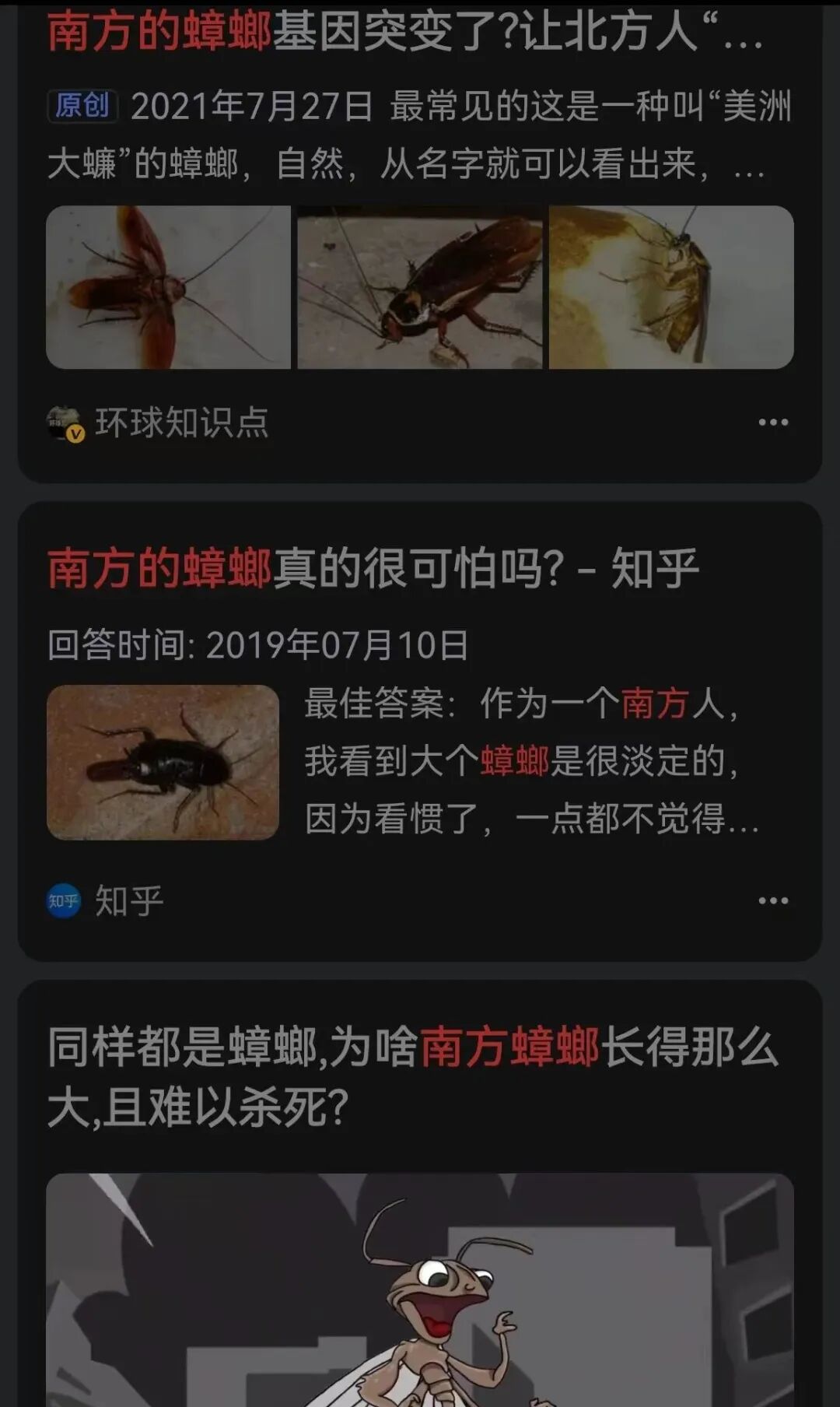Open more options for 知乎 result
The image size is (840, 1407).
(773, 901)
